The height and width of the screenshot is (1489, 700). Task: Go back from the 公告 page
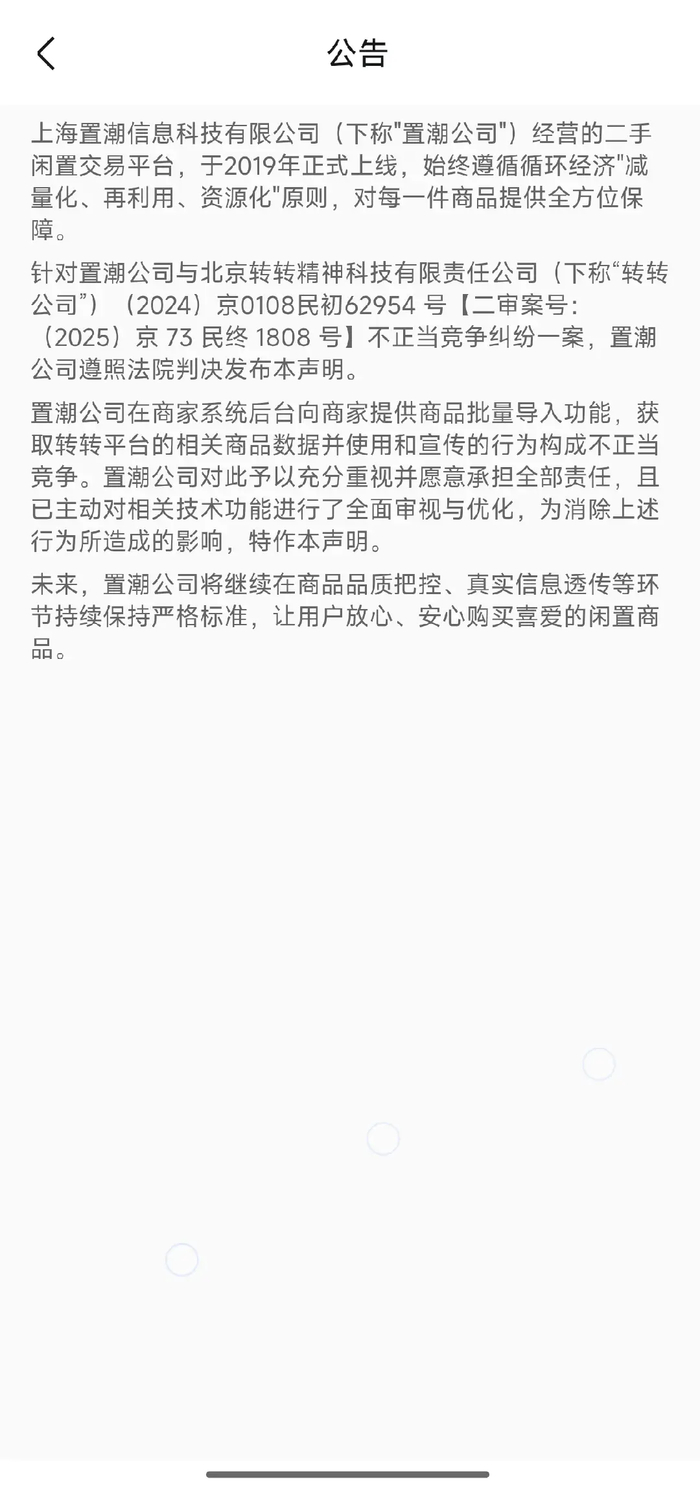pyautogui.click(x=46, y=53)
